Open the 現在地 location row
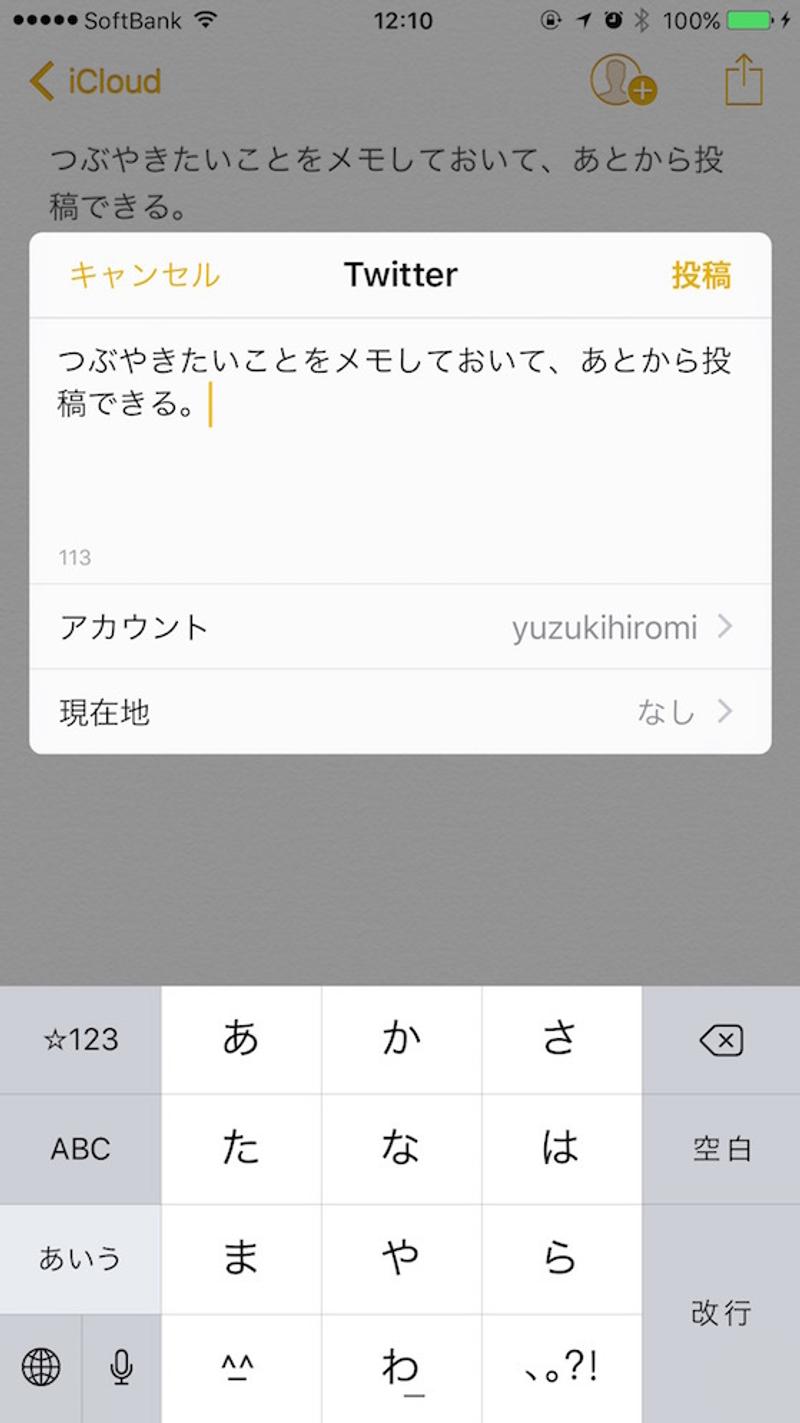Image resolution: width=800 pixels, height=1423 pixels. (x=400, y=712)
